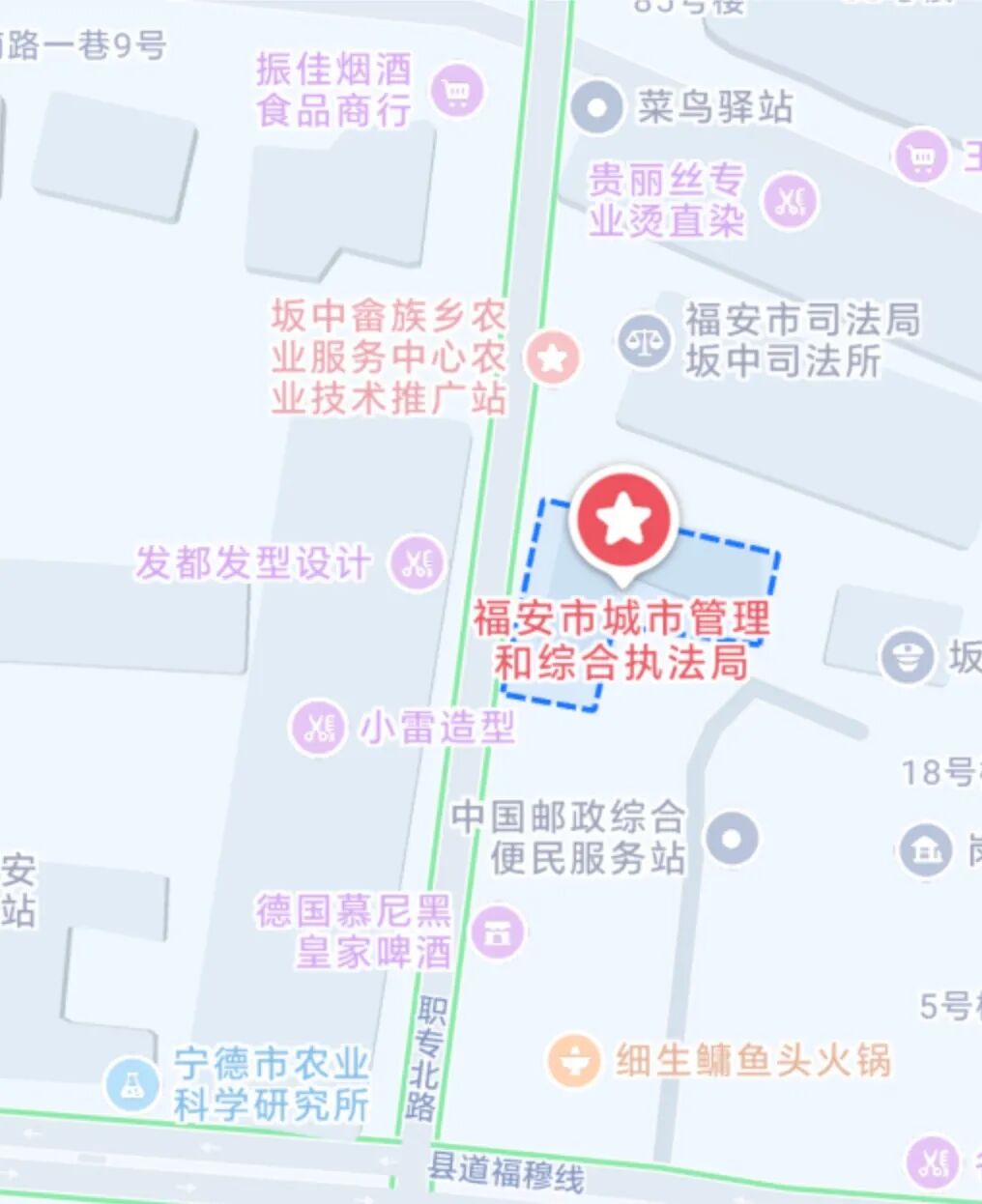Open the 福安市司法局坂中司法所 marker
Image resolution: width=982 pixels, height=1204 pixels.
click(645, 340)
